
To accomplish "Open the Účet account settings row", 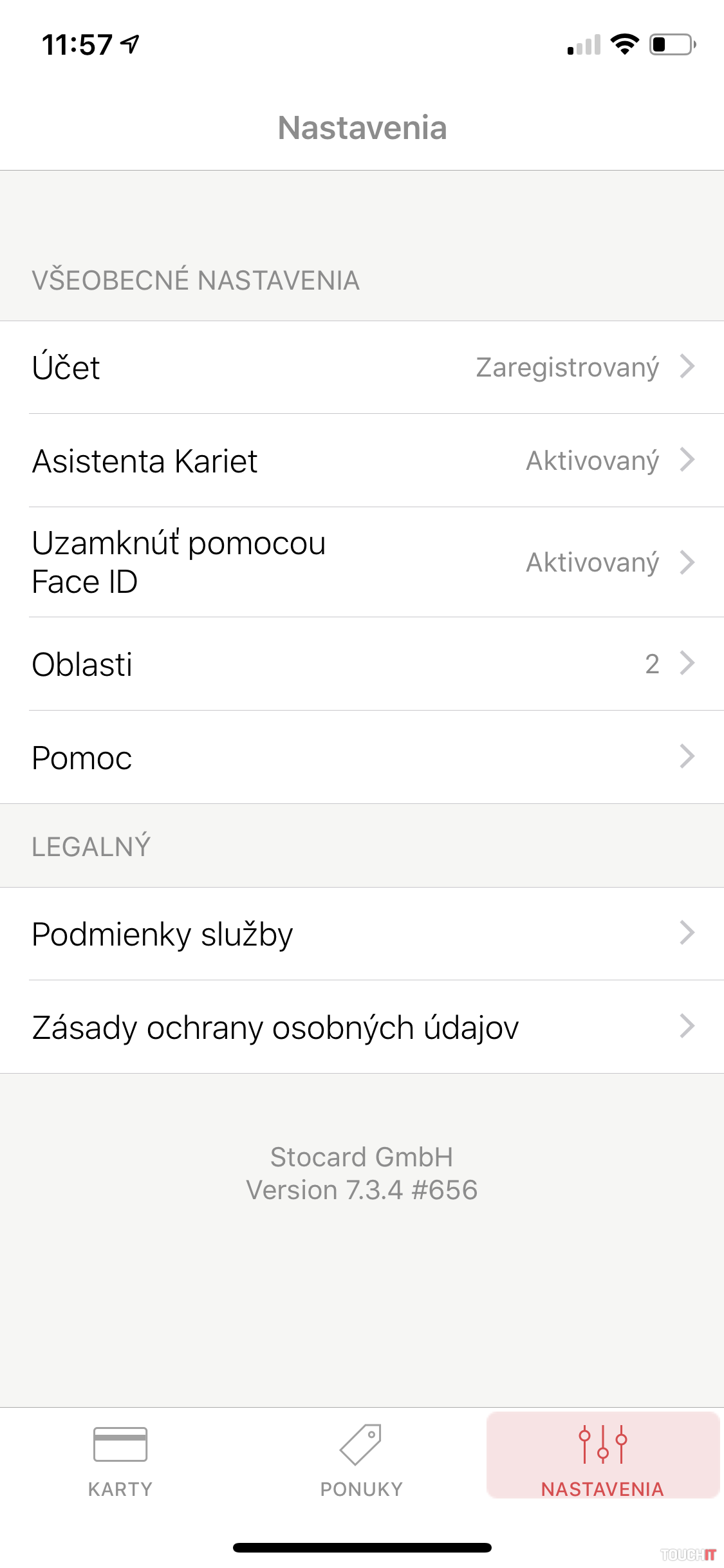I will pos(362,368).
